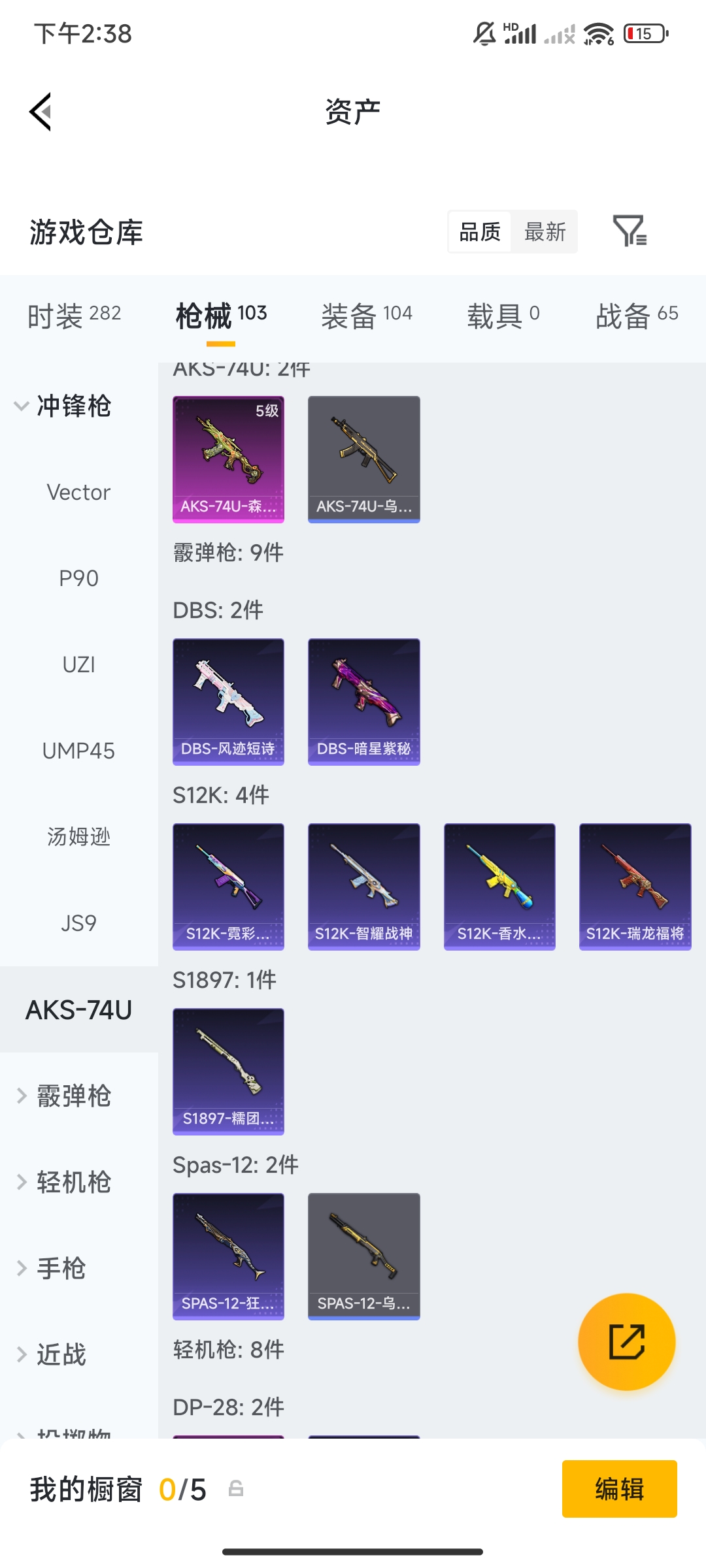Switch to the 载具 tab
This screenshot has height=1568, width=706.
pos(503,315)
